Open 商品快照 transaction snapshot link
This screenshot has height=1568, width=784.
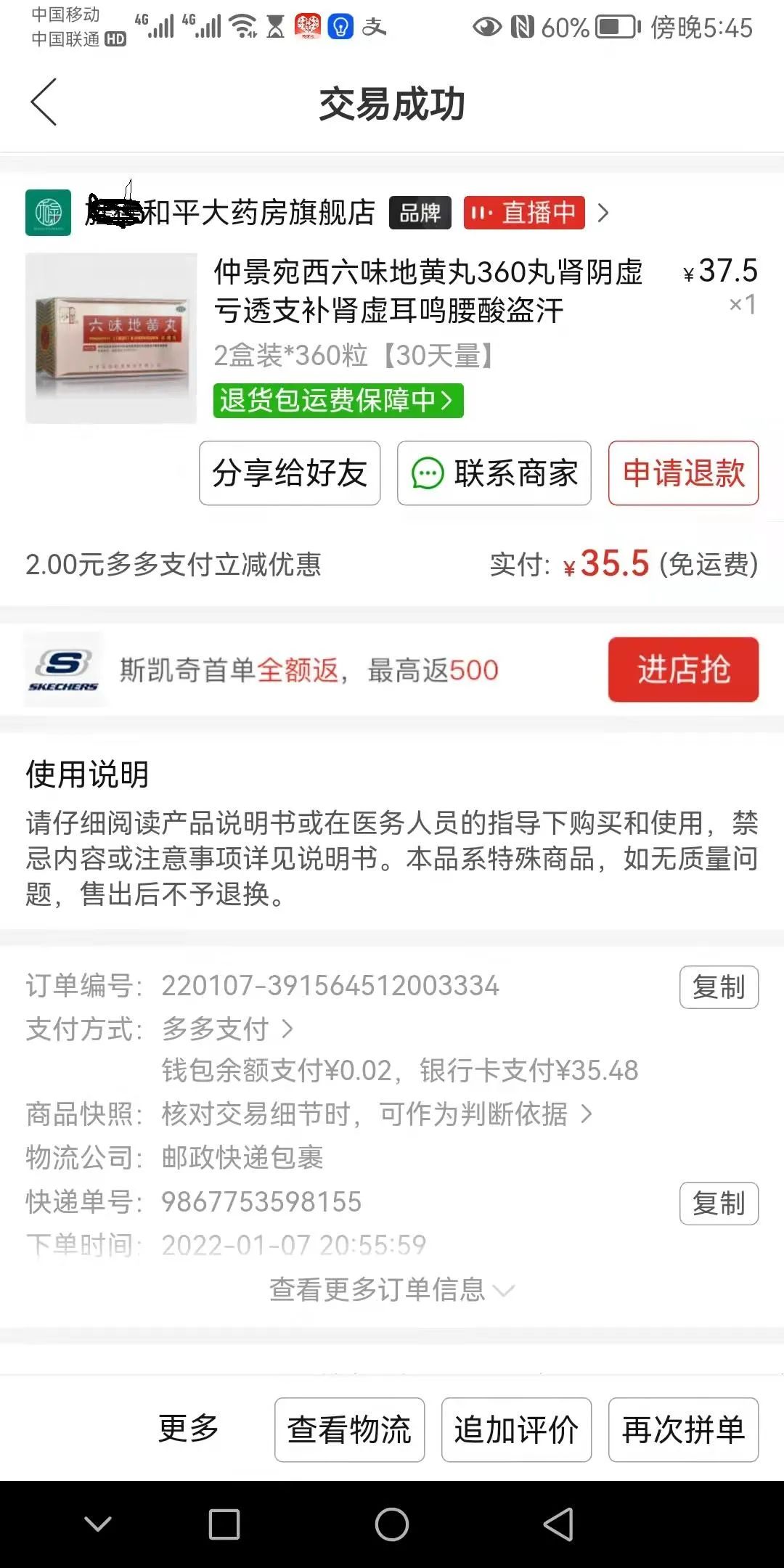377,1114
